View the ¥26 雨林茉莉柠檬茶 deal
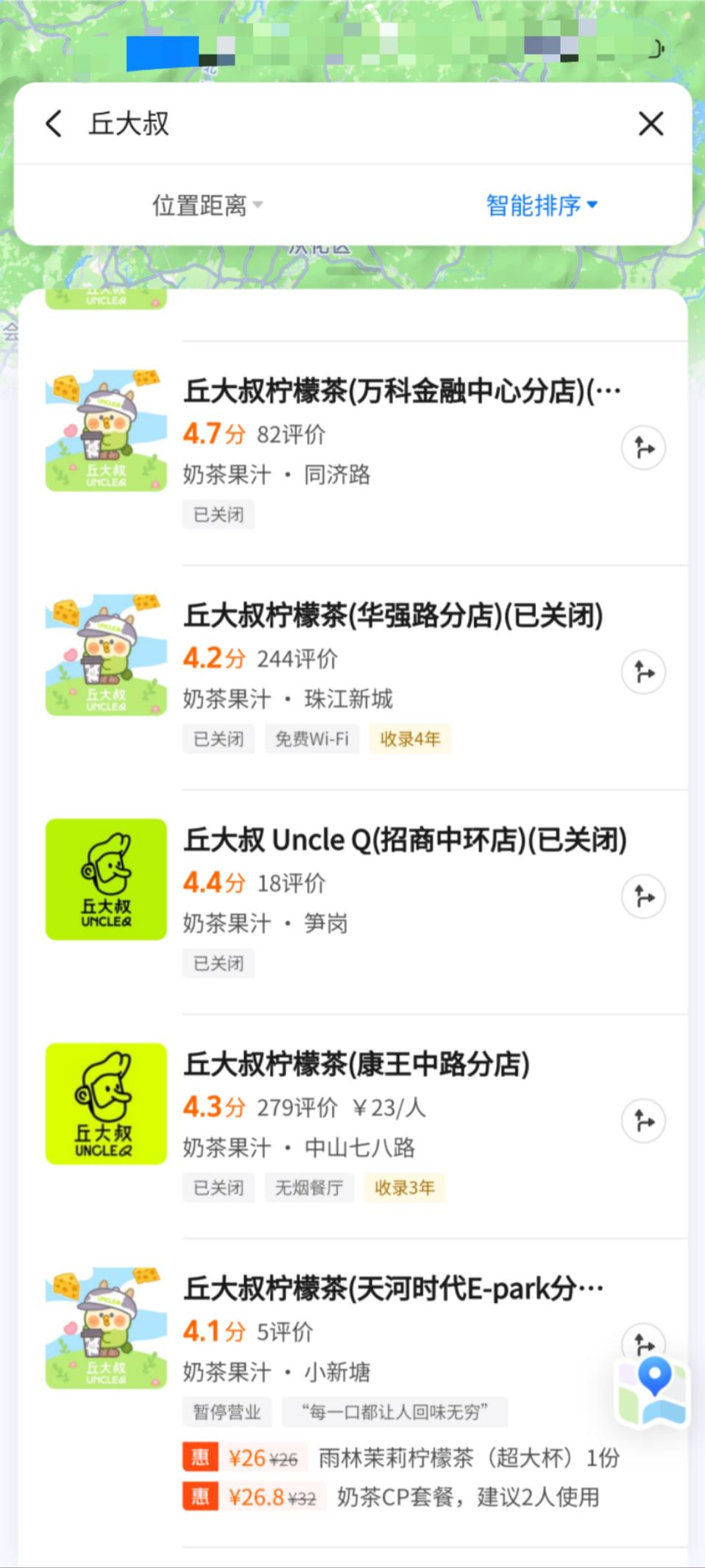The width and height of the screenshot is (705, 1568). click(x=401, y=1458)
